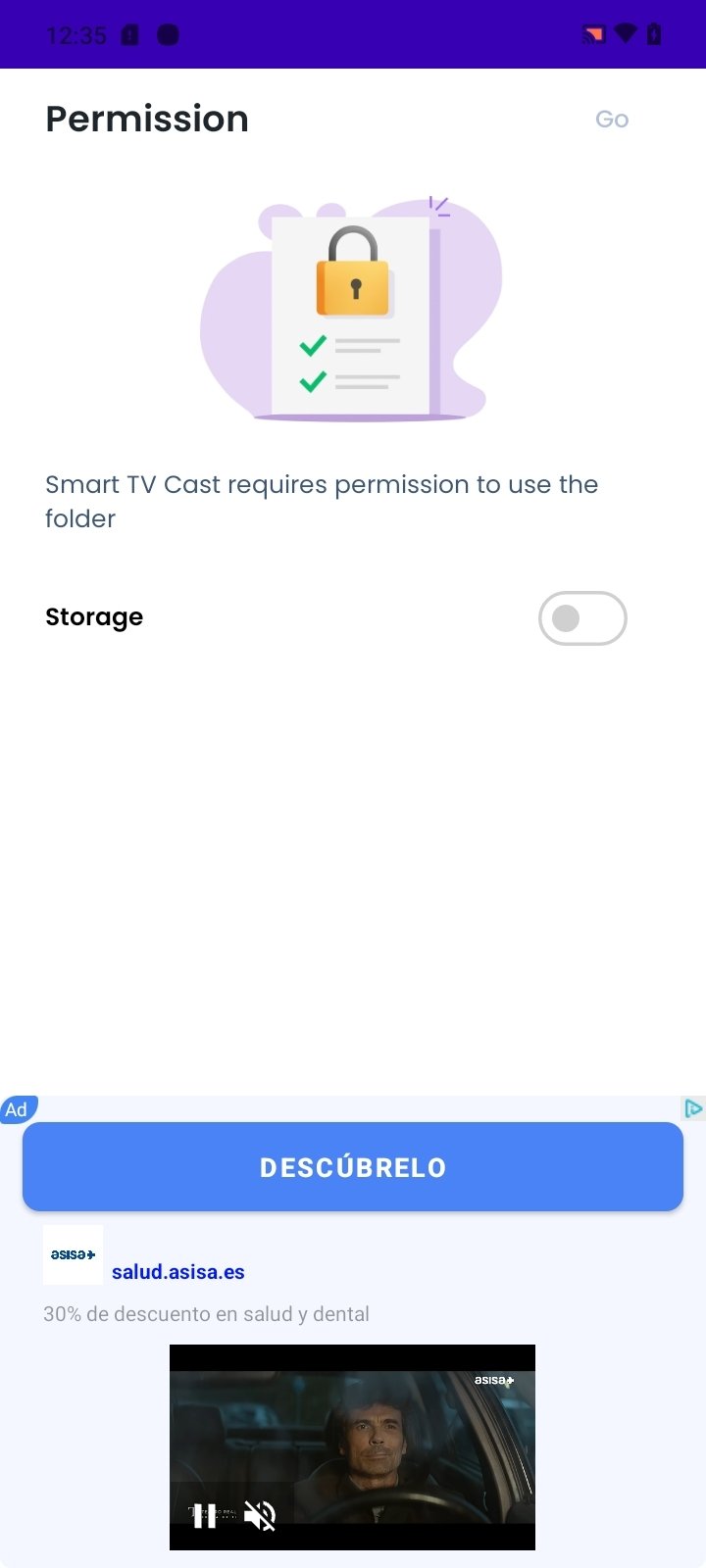706x1568 pixels.
Task: Unmute the ad video sound
Action: coord(260,1516)
